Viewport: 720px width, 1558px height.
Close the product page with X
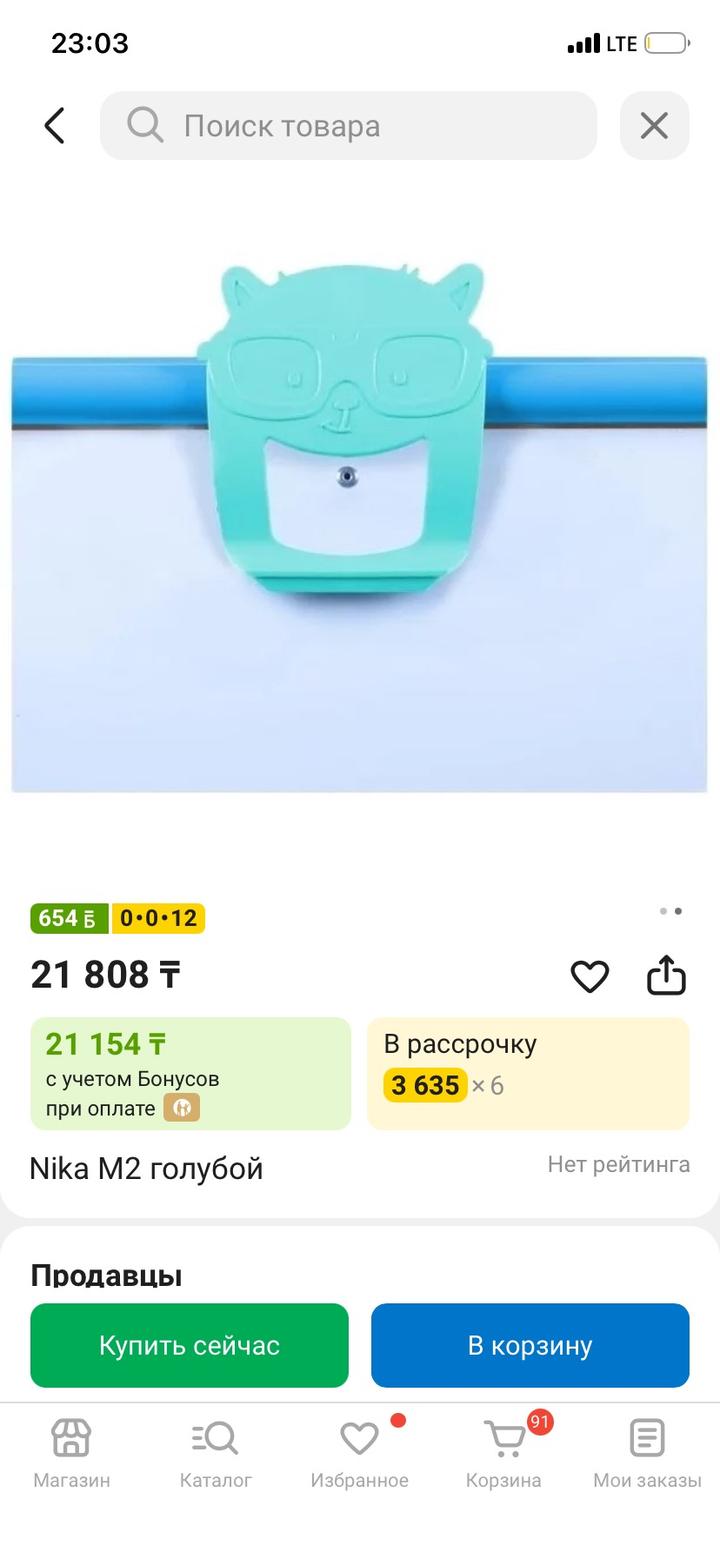click(654, 126)
